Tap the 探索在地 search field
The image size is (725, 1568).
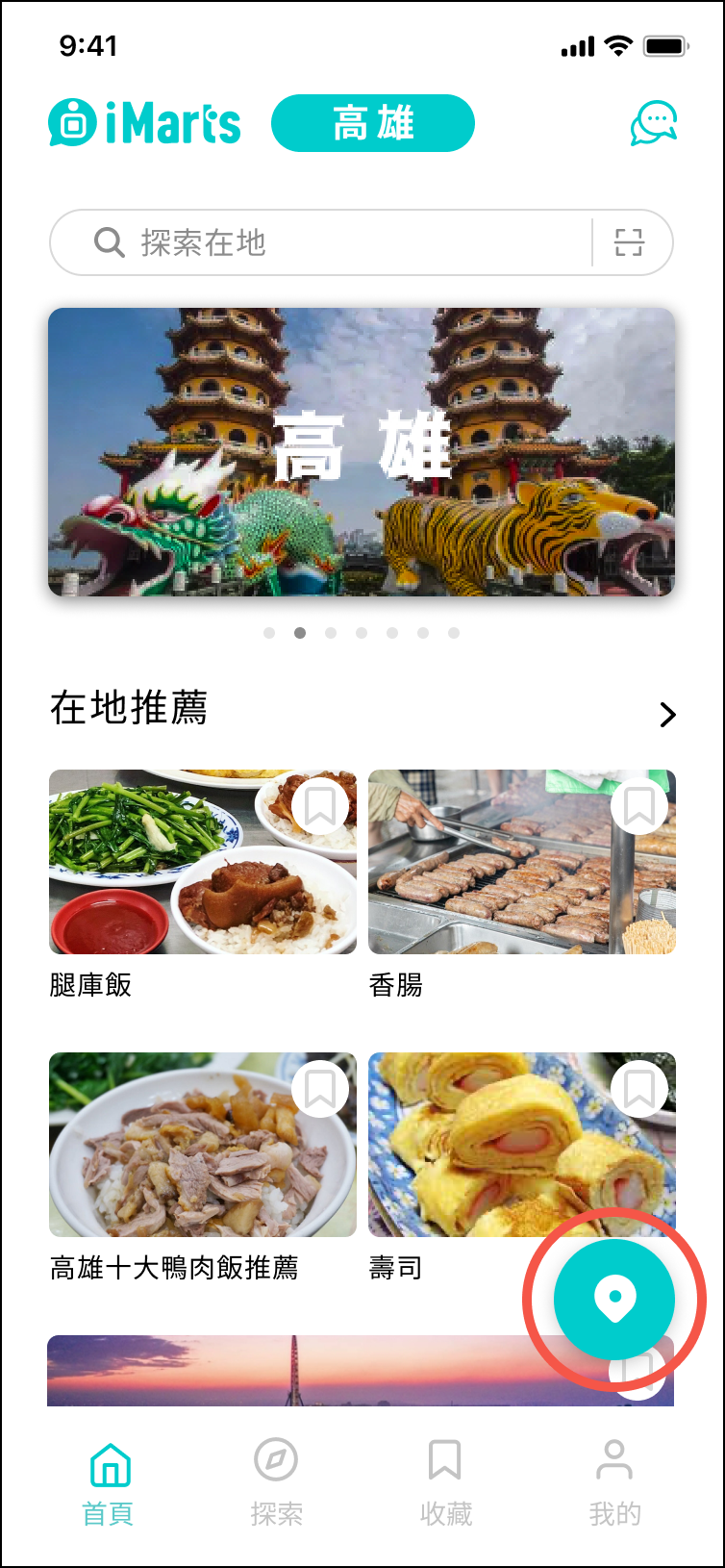point(317,242)
